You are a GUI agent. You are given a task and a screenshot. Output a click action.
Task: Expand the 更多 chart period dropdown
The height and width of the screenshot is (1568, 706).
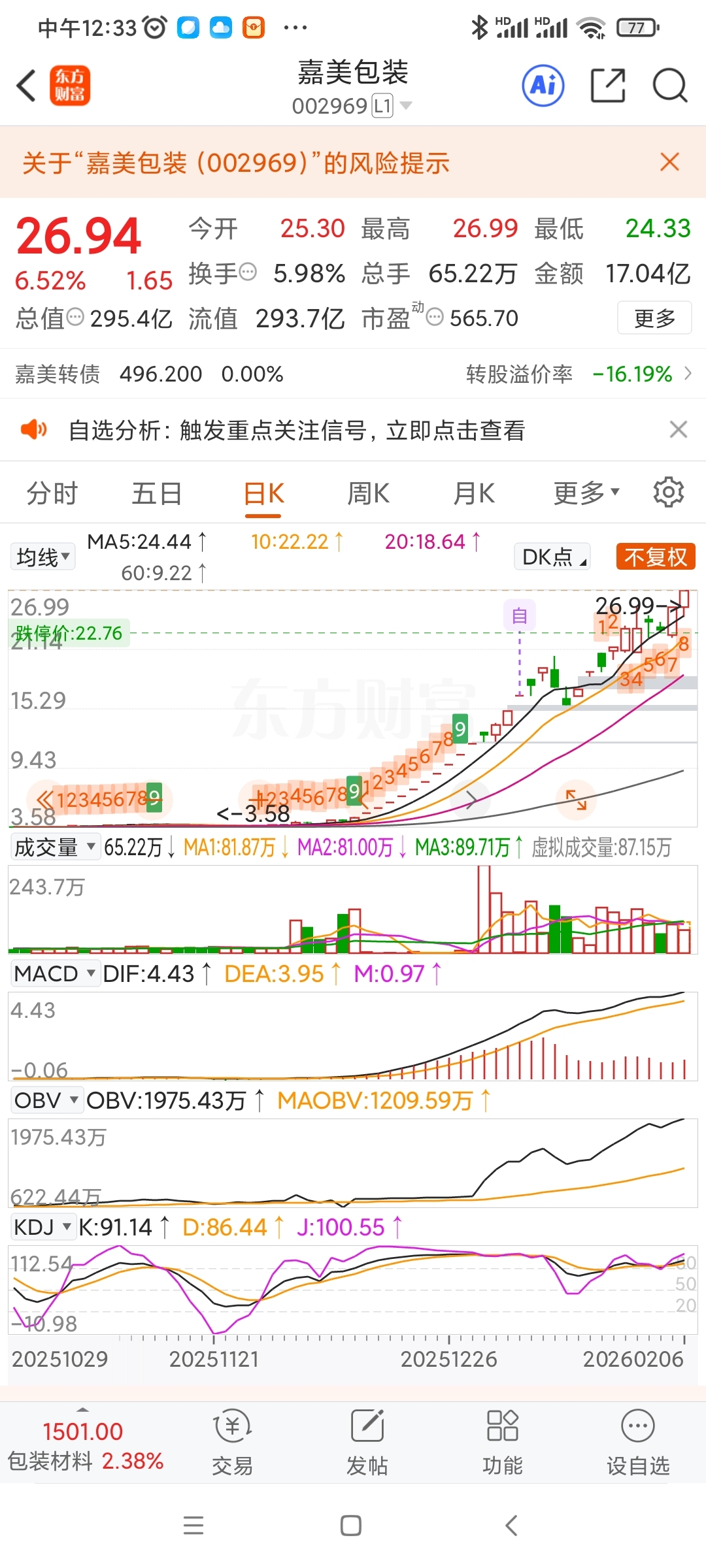click(x=586, y=493)
